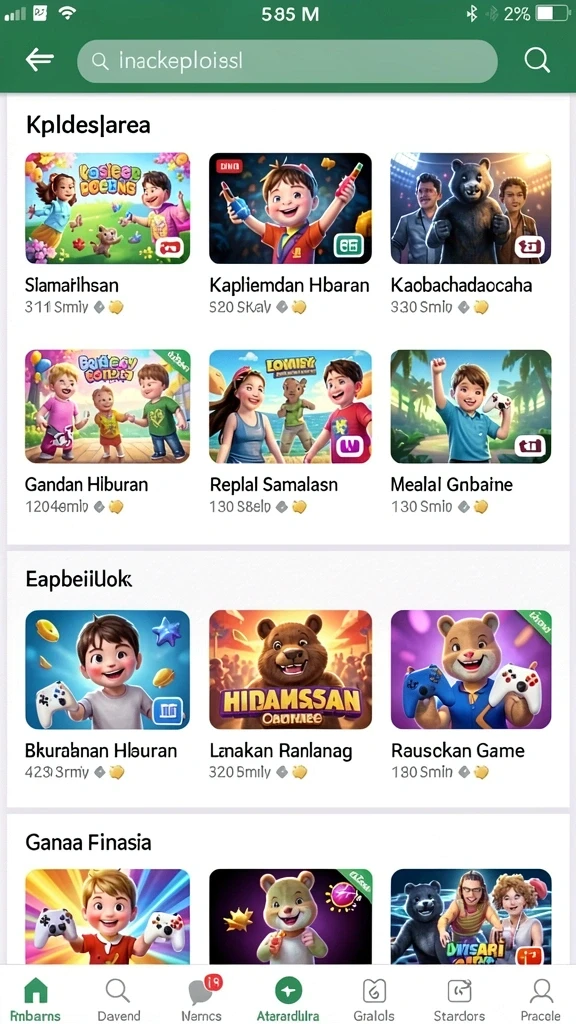Tap the magnifier icon in the header
Screen dimensions: 576x1024
click(x=537, y=61)
